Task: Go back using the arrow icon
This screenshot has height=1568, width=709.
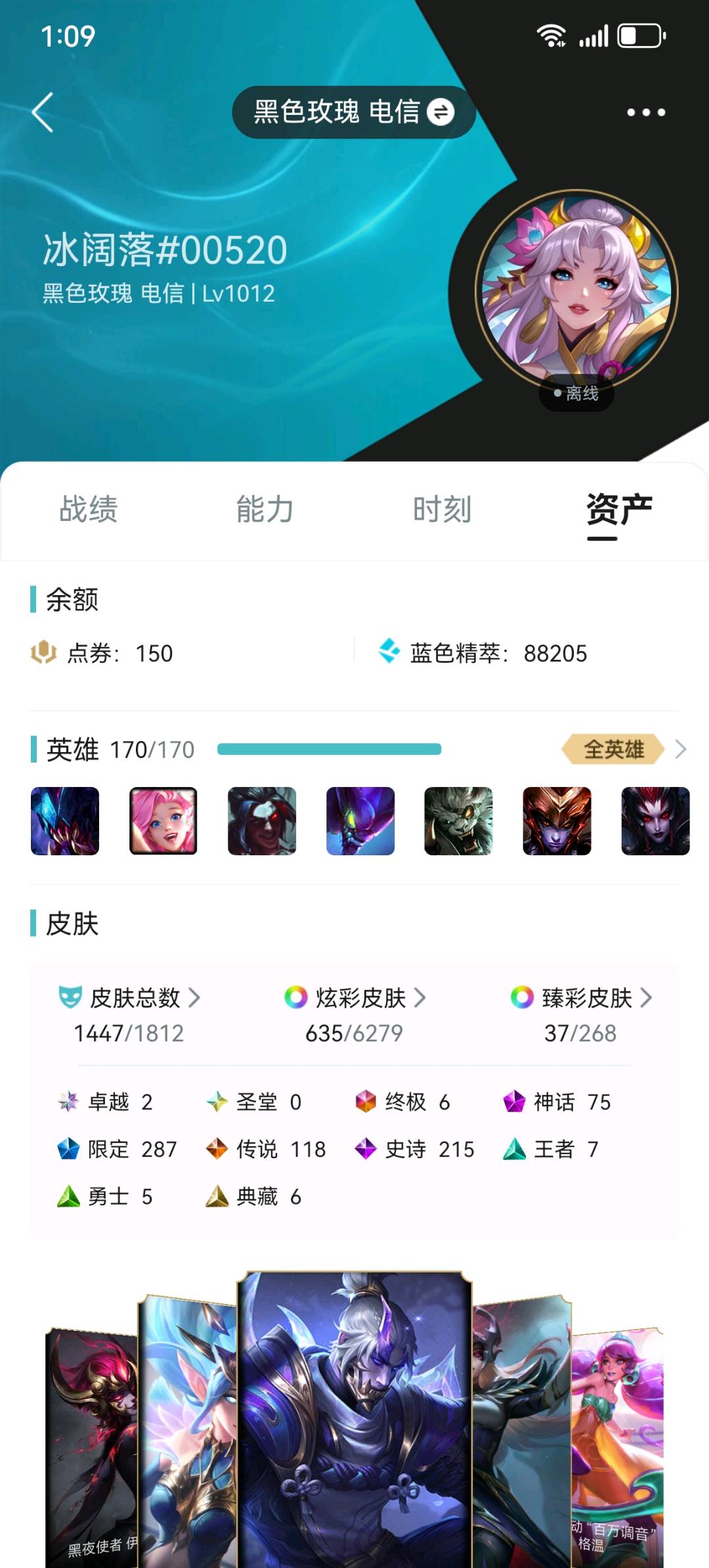Action: (43, 112)
